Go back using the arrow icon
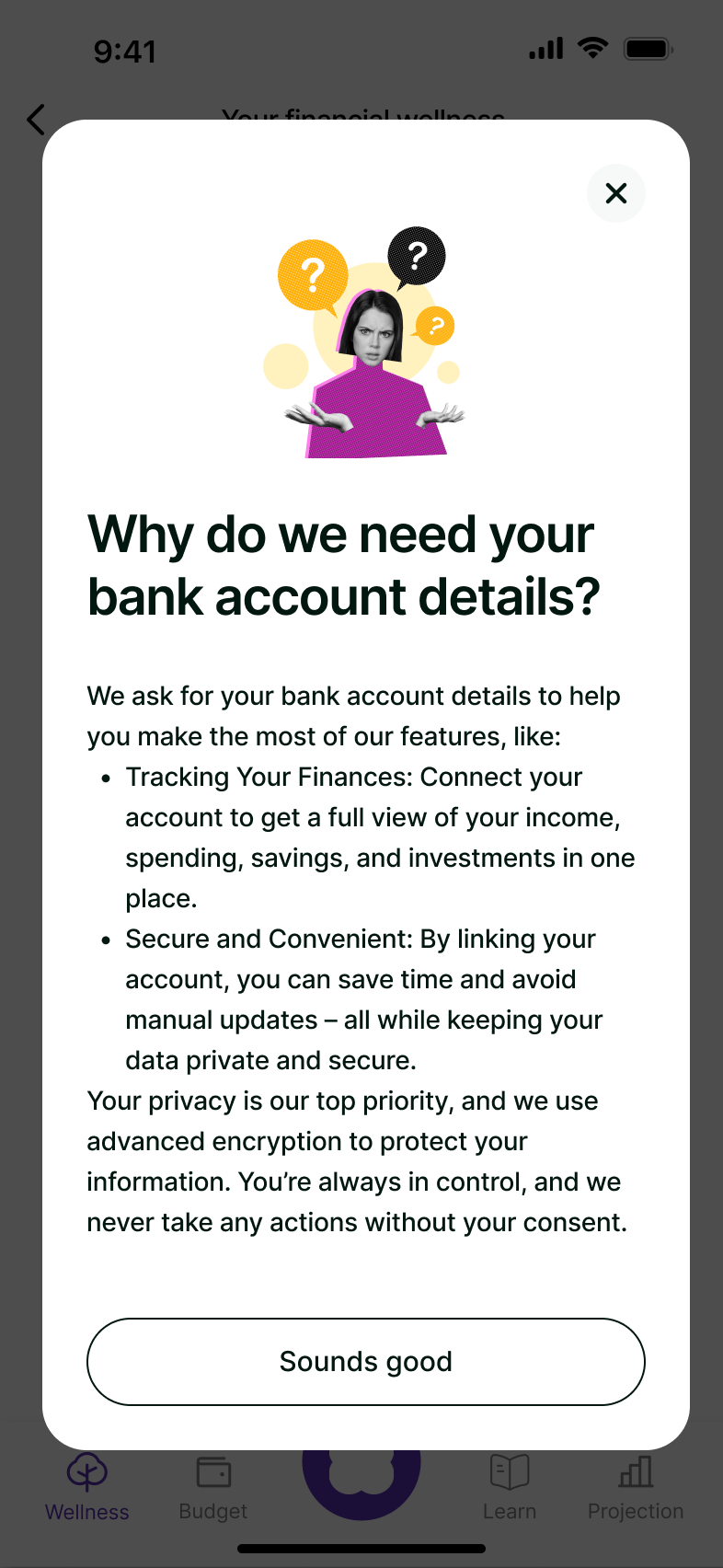Screen dimensions: 723x1568 37,120
